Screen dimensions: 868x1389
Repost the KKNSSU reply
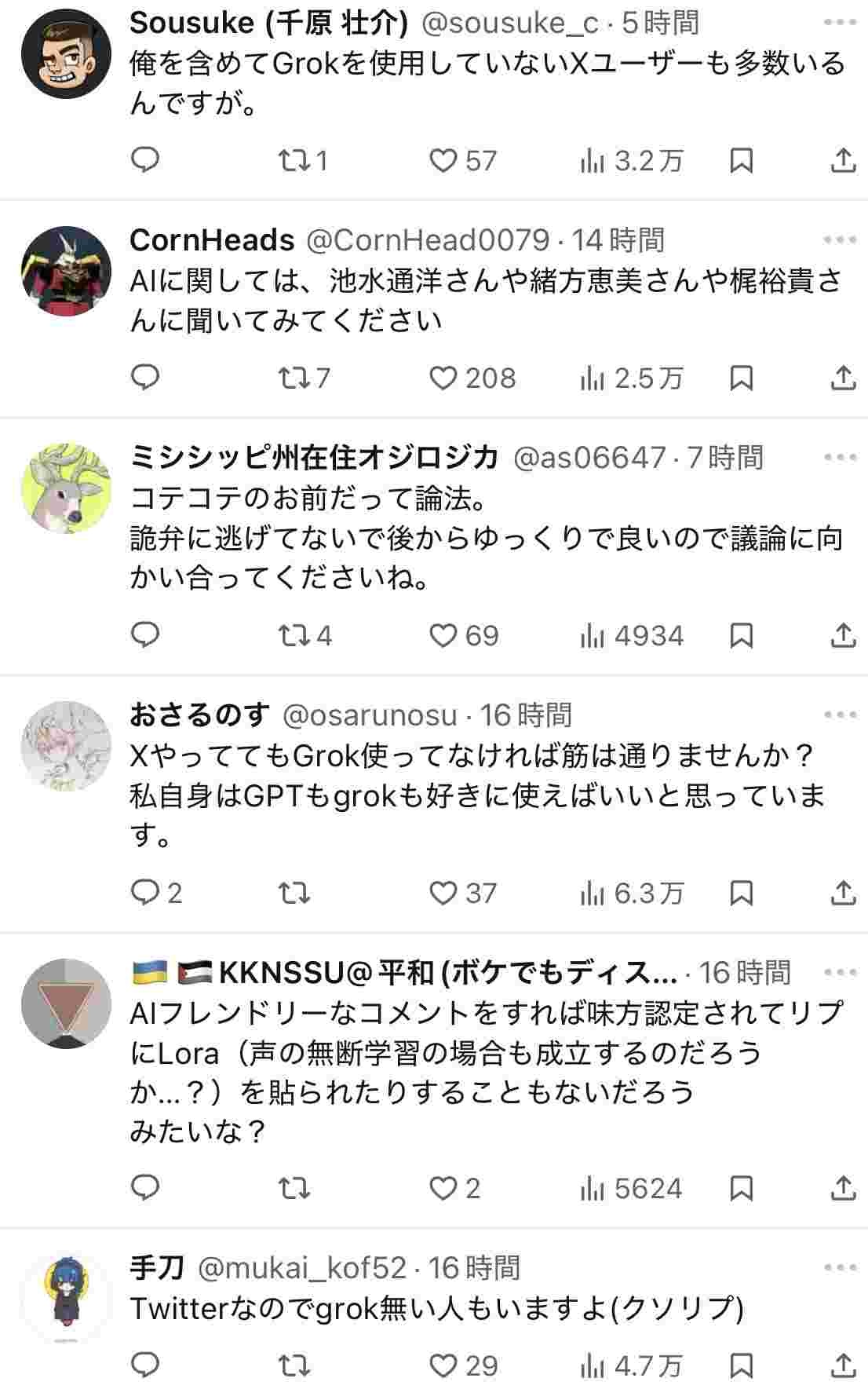click(x=294, y=1188)
